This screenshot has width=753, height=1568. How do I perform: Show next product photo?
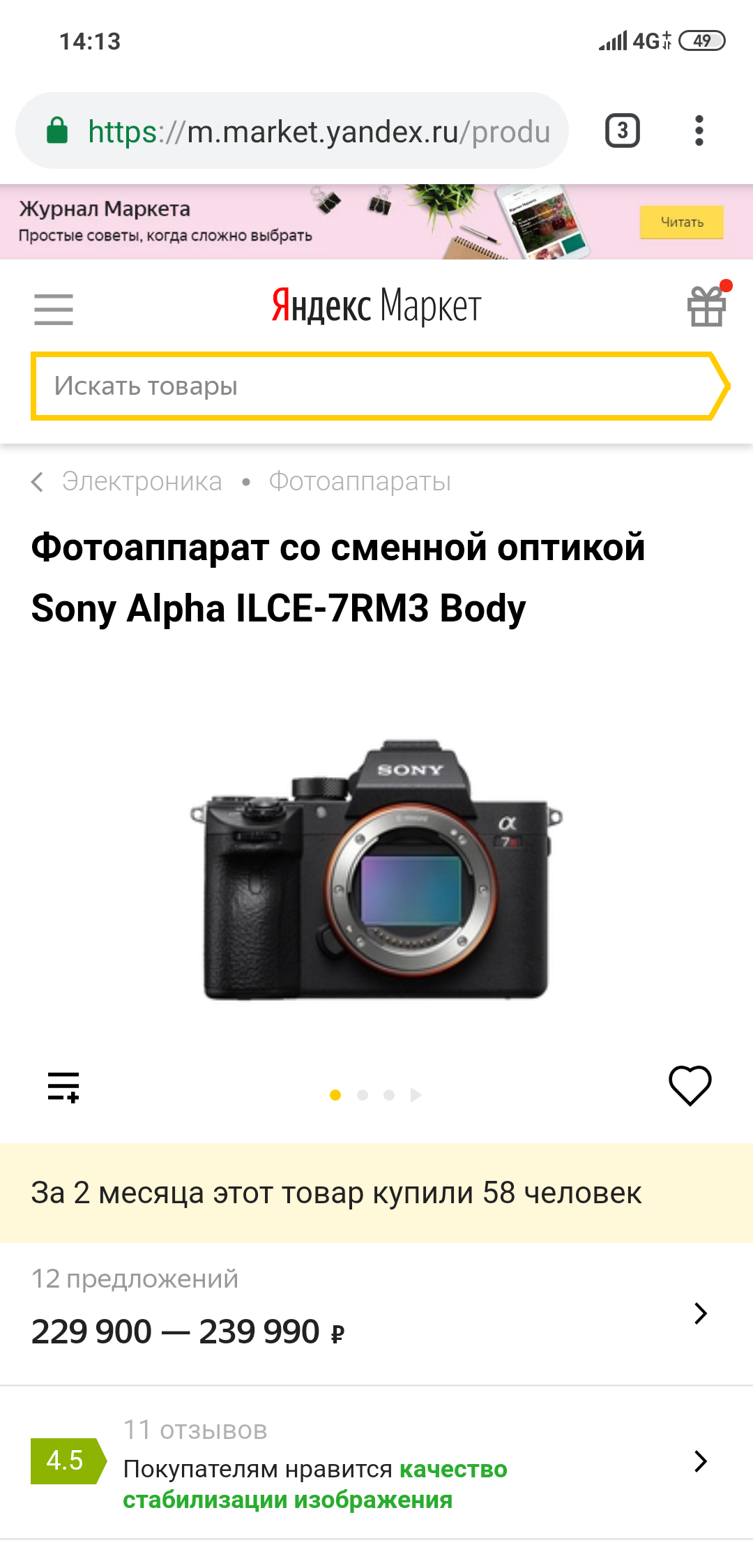coord(416,1095)
